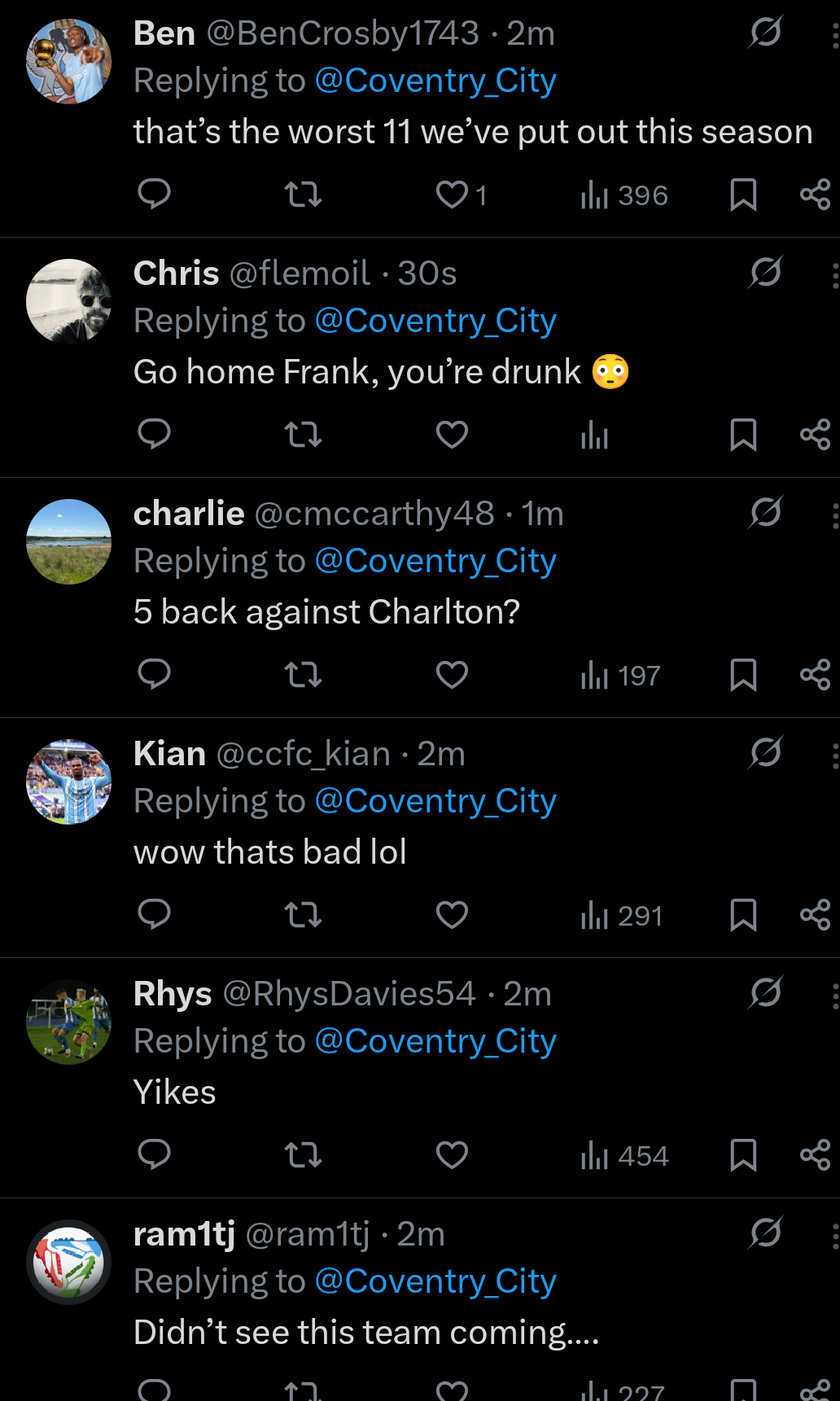View analytics on charlie's reply
Screen dimensions: 840x1401
point(619,675)
